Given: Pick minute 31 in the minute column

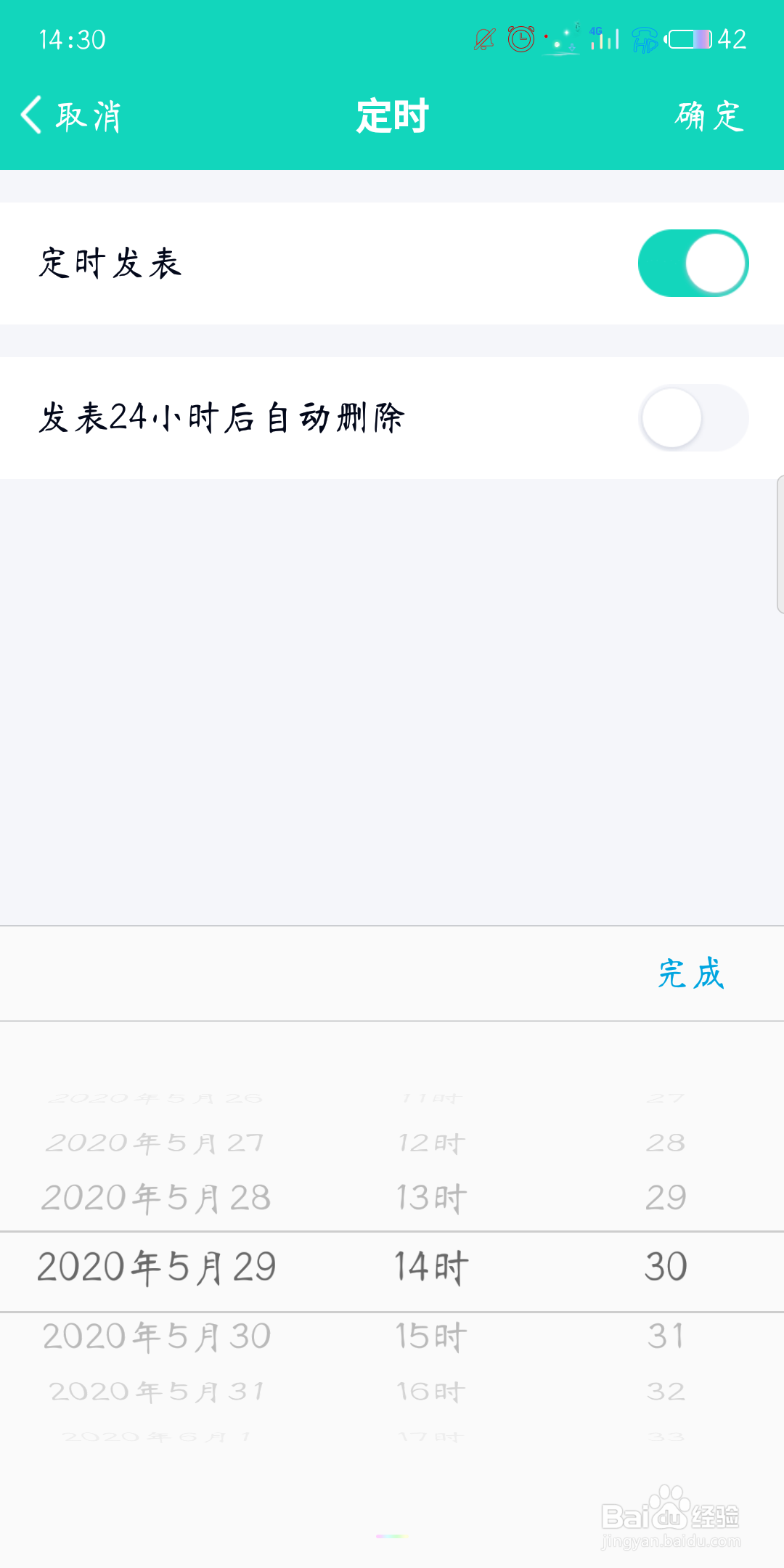Looking at the screenshot, I should coord(666,1336).
